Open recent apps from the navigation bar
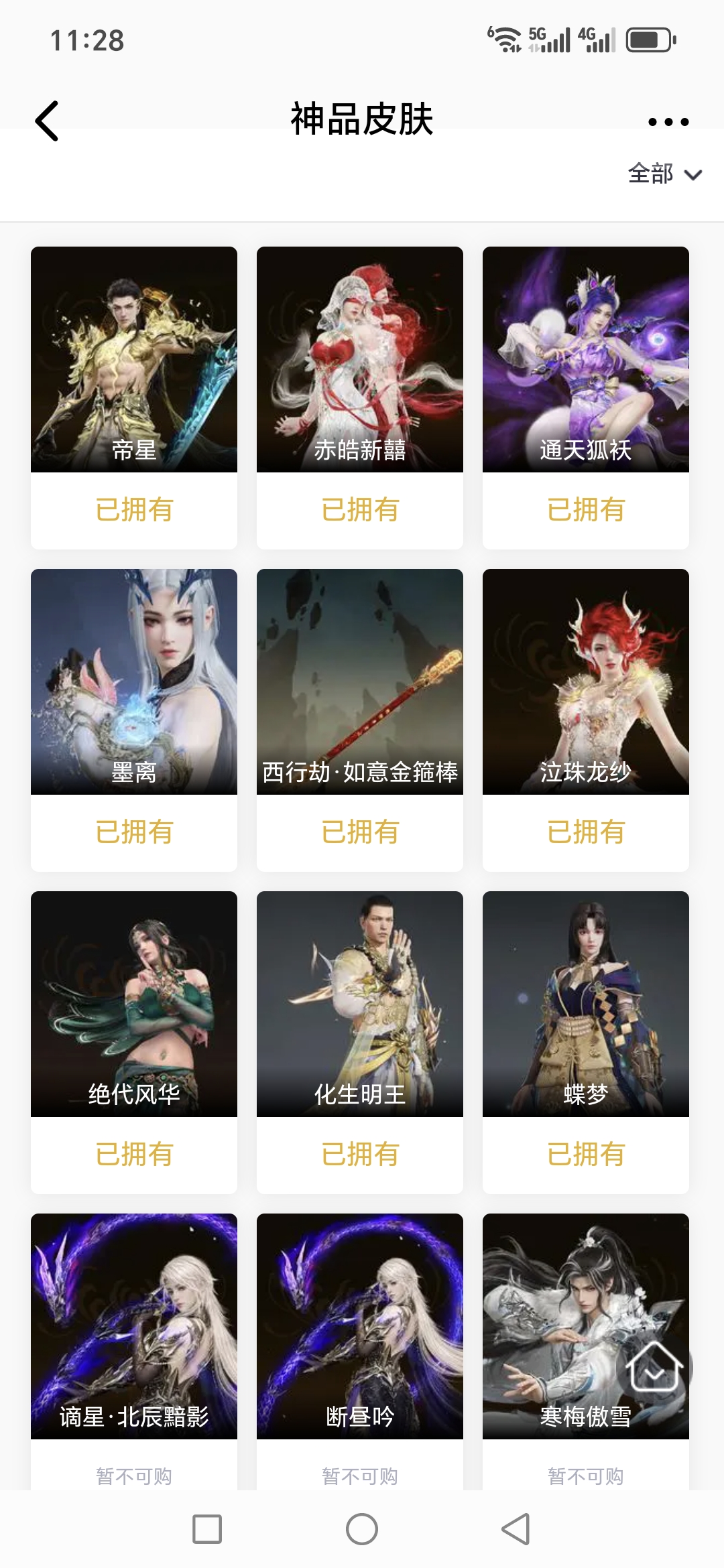The image size is (724, 1568). 207,1529
